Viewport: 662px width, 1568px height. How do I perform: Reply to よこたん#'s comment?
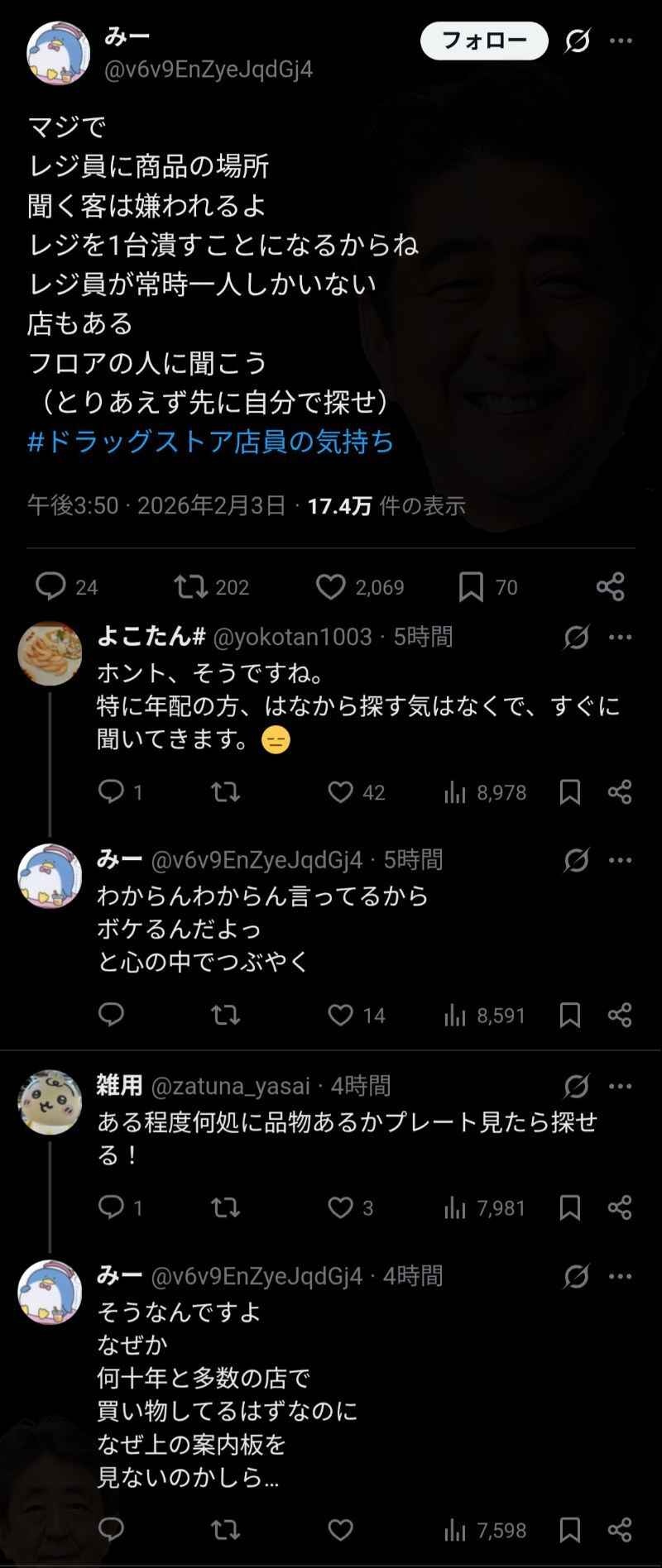pyautogui.click(x=111, y=792)
